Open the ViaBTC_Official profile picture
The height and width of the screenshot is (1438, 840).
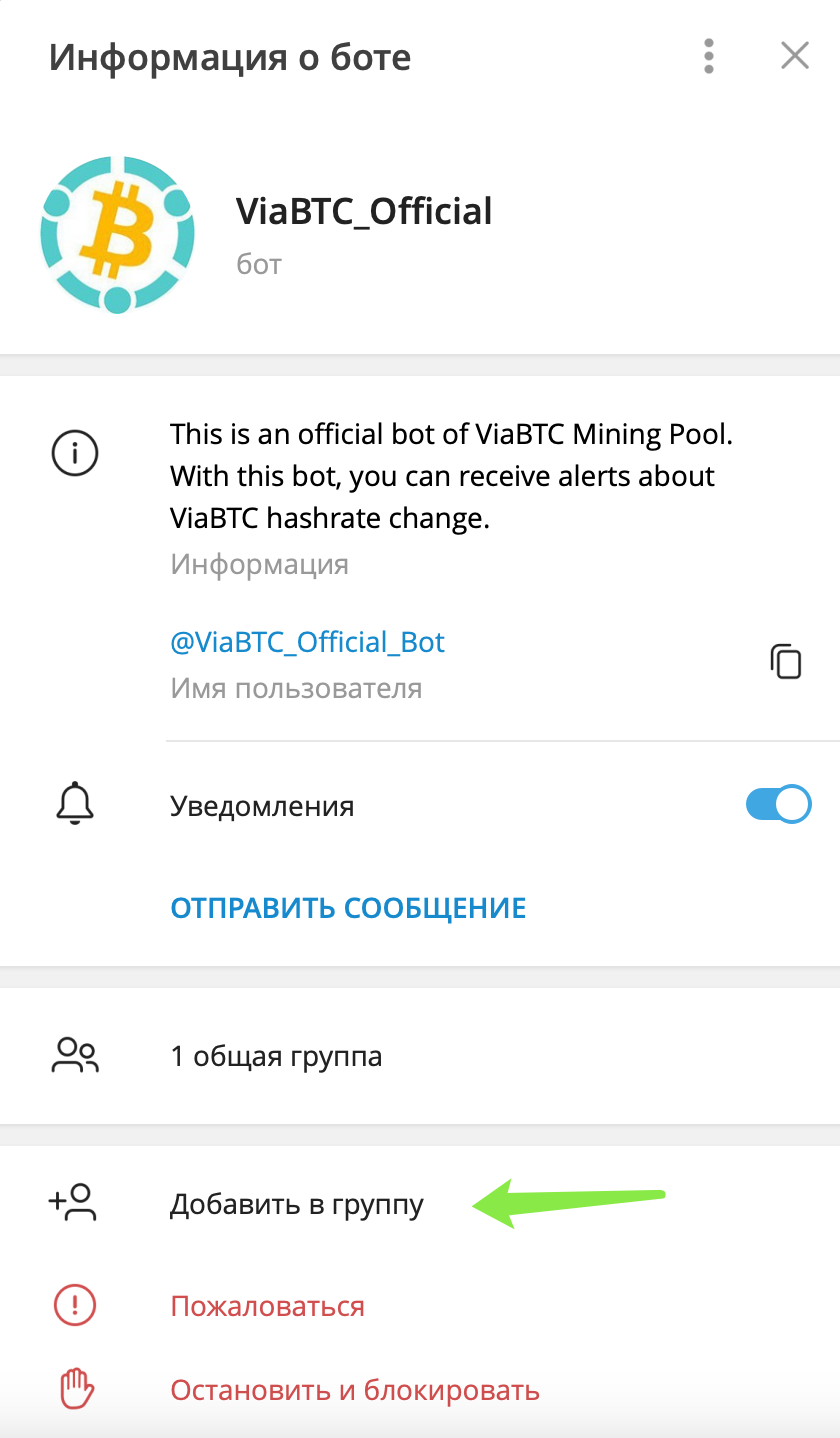(117, 234)
